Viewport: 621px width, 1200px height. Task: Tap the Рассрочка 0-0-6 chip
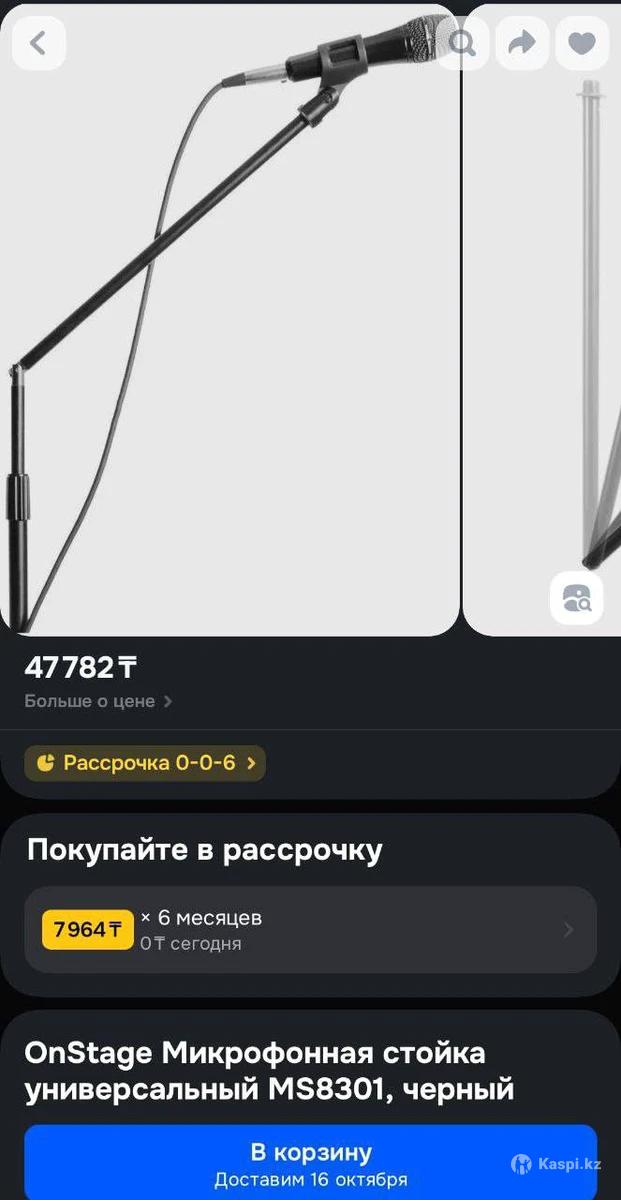145,763
